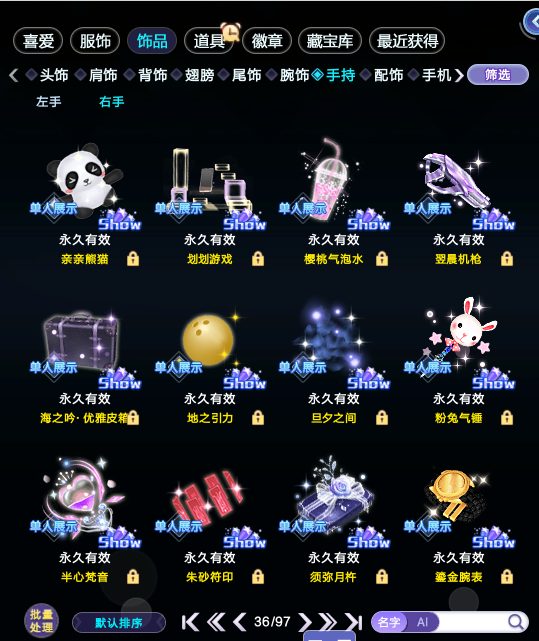The image size is (539, 641).
Task: Select the 亲亲熊猫 item
Action: pos(85,180)
